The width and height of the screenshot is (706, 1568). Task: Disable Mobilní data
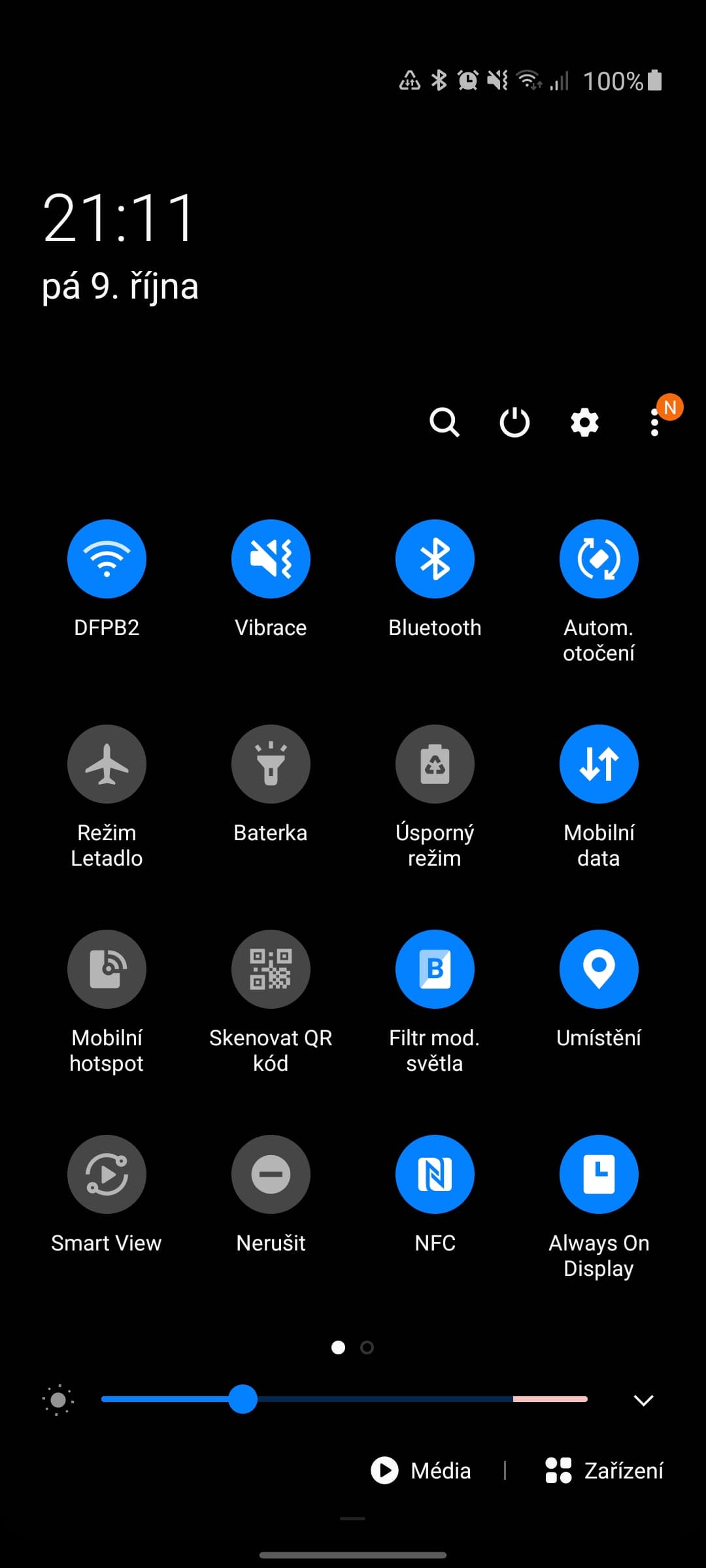599,764
